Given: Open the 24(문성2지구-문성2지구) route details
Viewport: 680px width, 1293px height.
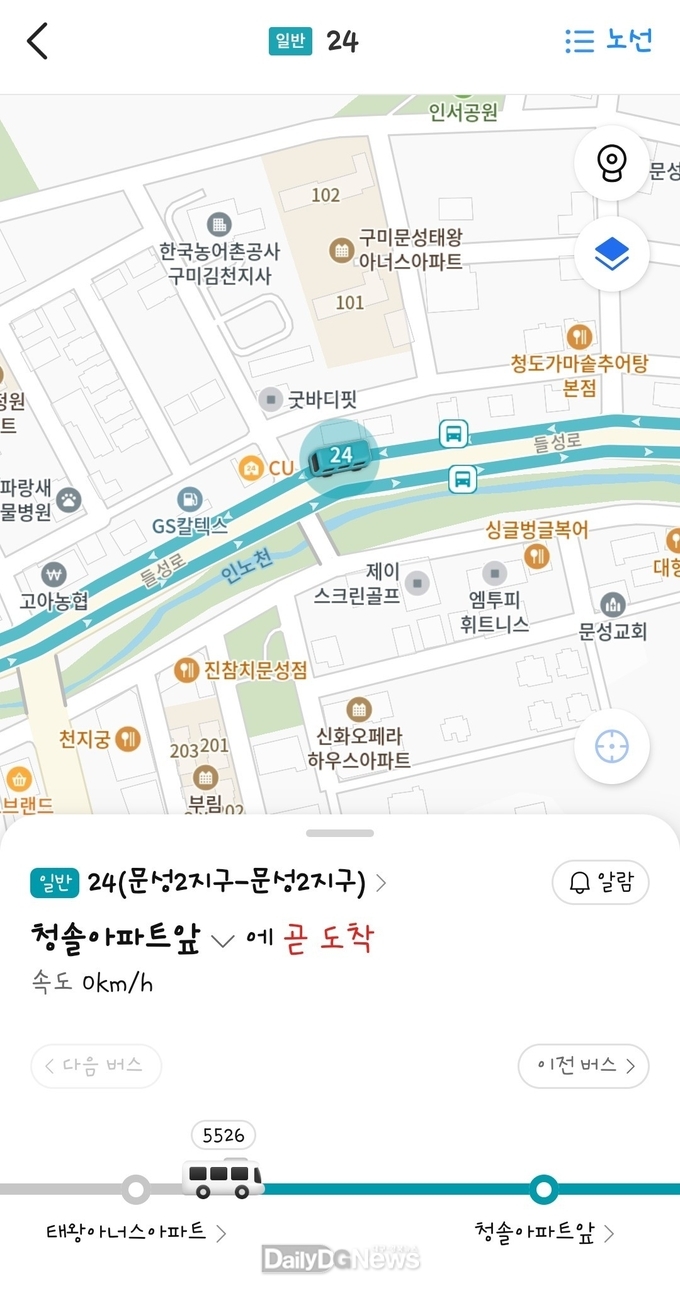Looking at the screenshot, I should click(236, 883).
